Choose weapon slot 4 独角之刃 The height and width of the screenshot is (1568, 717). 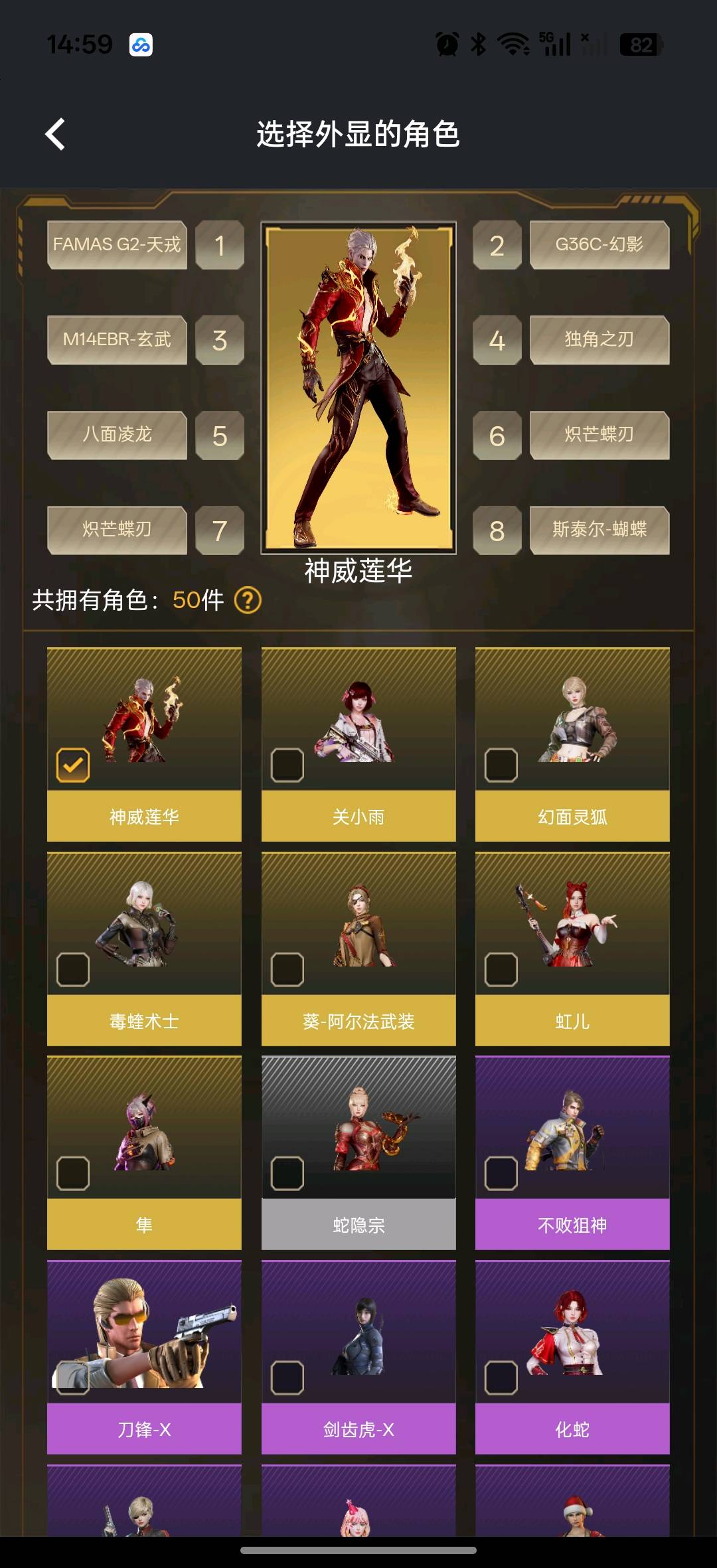tap(599, 340)
